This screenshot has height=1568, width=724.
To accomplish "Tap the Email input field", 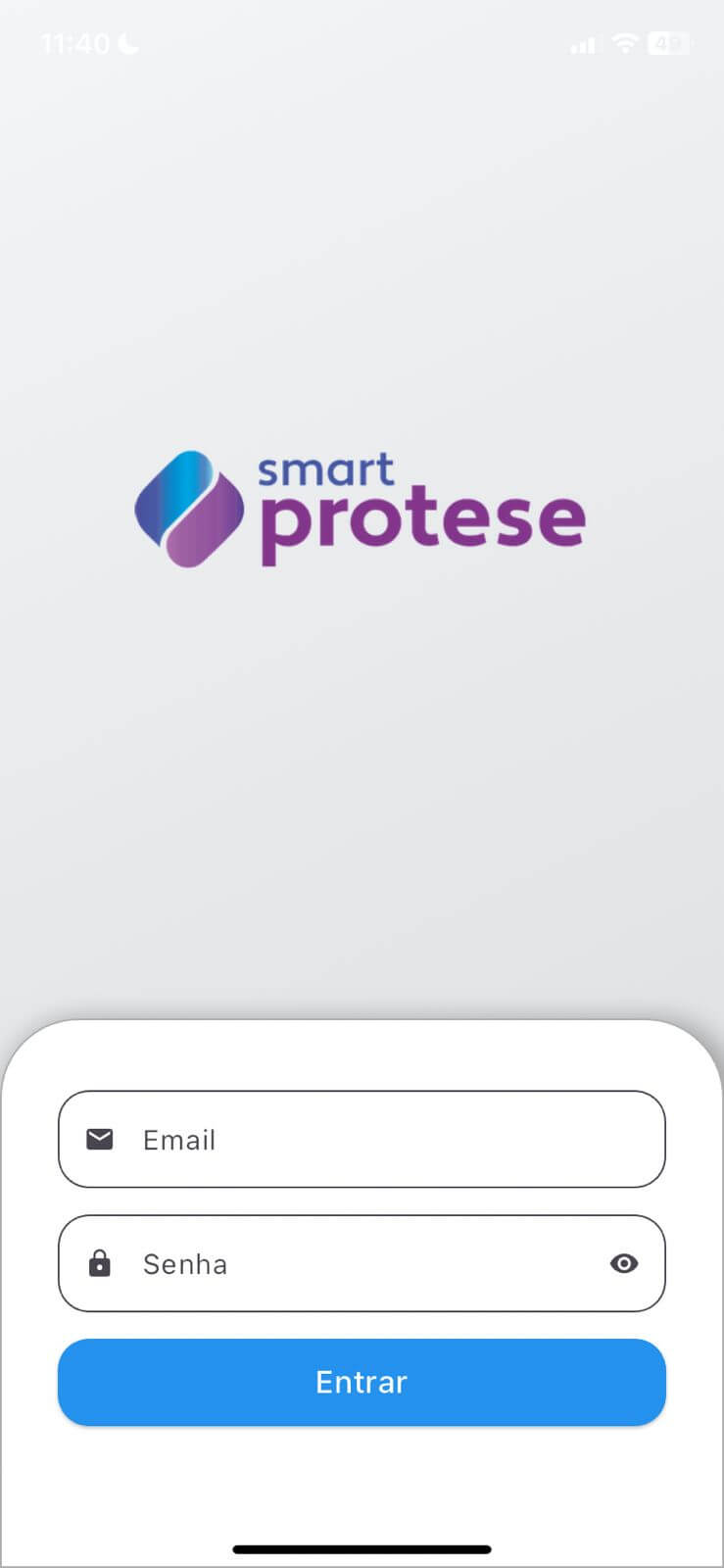I will 362,1139.
